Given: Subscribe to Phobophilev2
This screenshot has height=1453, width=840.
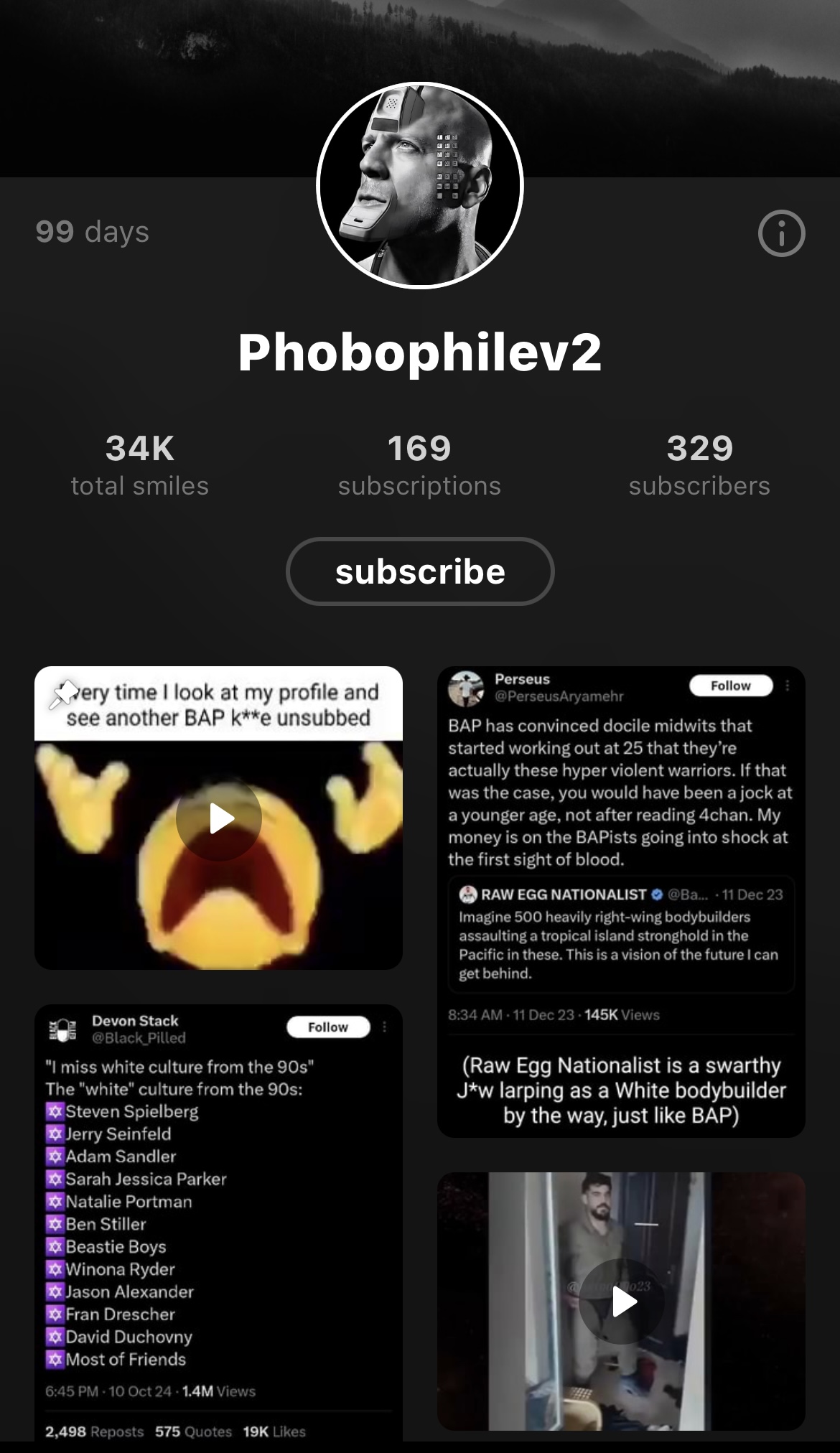Looking at the screenshot, I should pyautogui.click(x=420, y=571).
